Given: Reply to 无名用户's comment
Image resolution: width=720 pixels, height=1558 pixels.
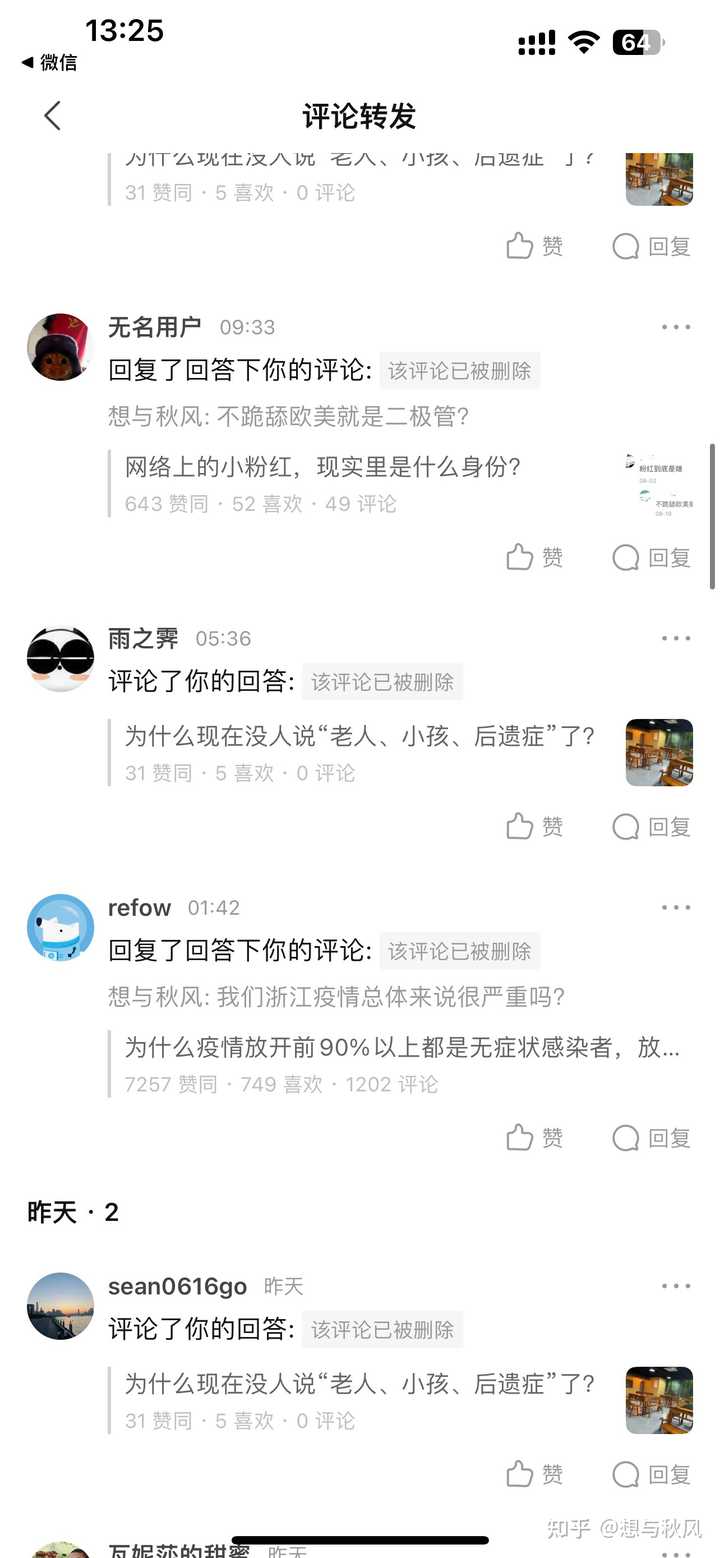Looking at the screenshot, I should pyautogui.click(x=651, y=557).
